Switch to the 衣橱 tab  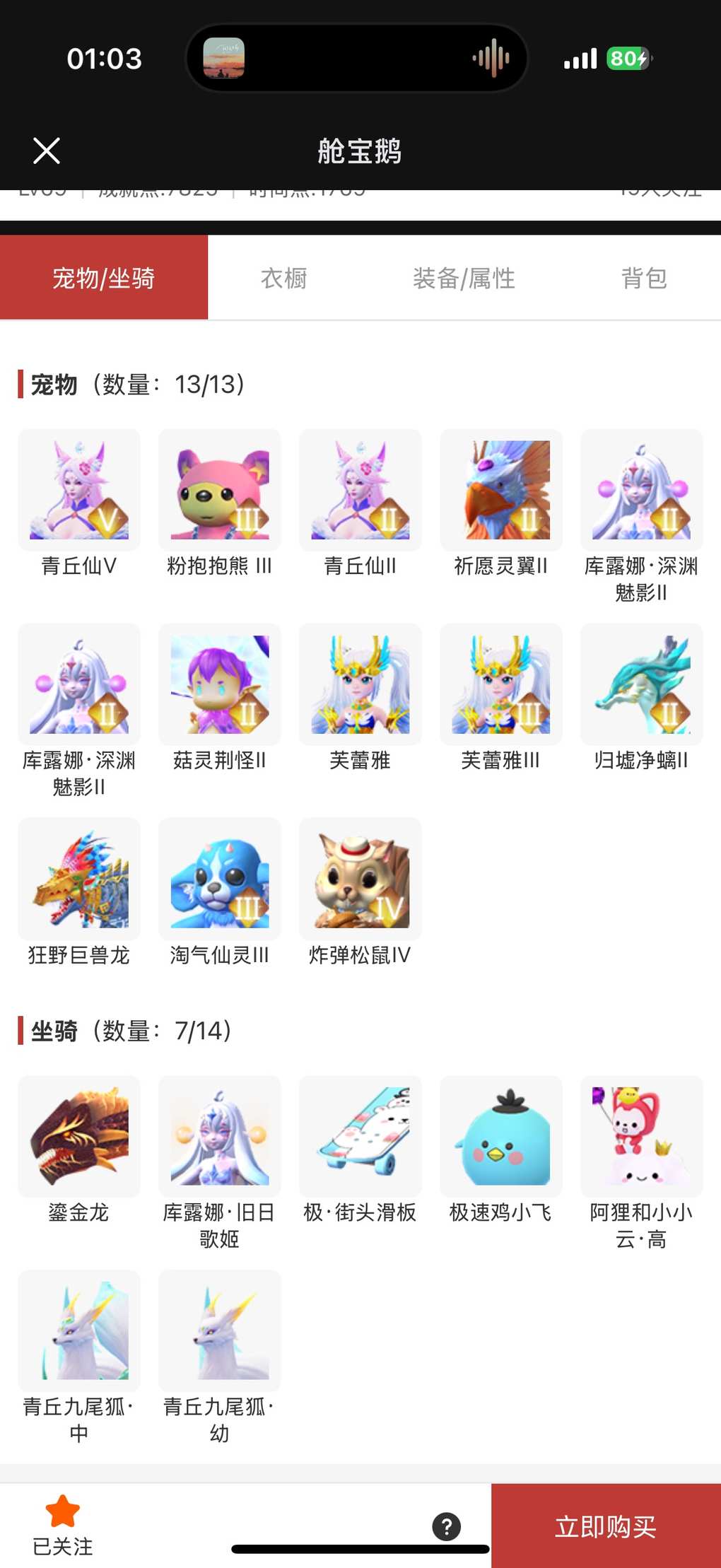284,278
